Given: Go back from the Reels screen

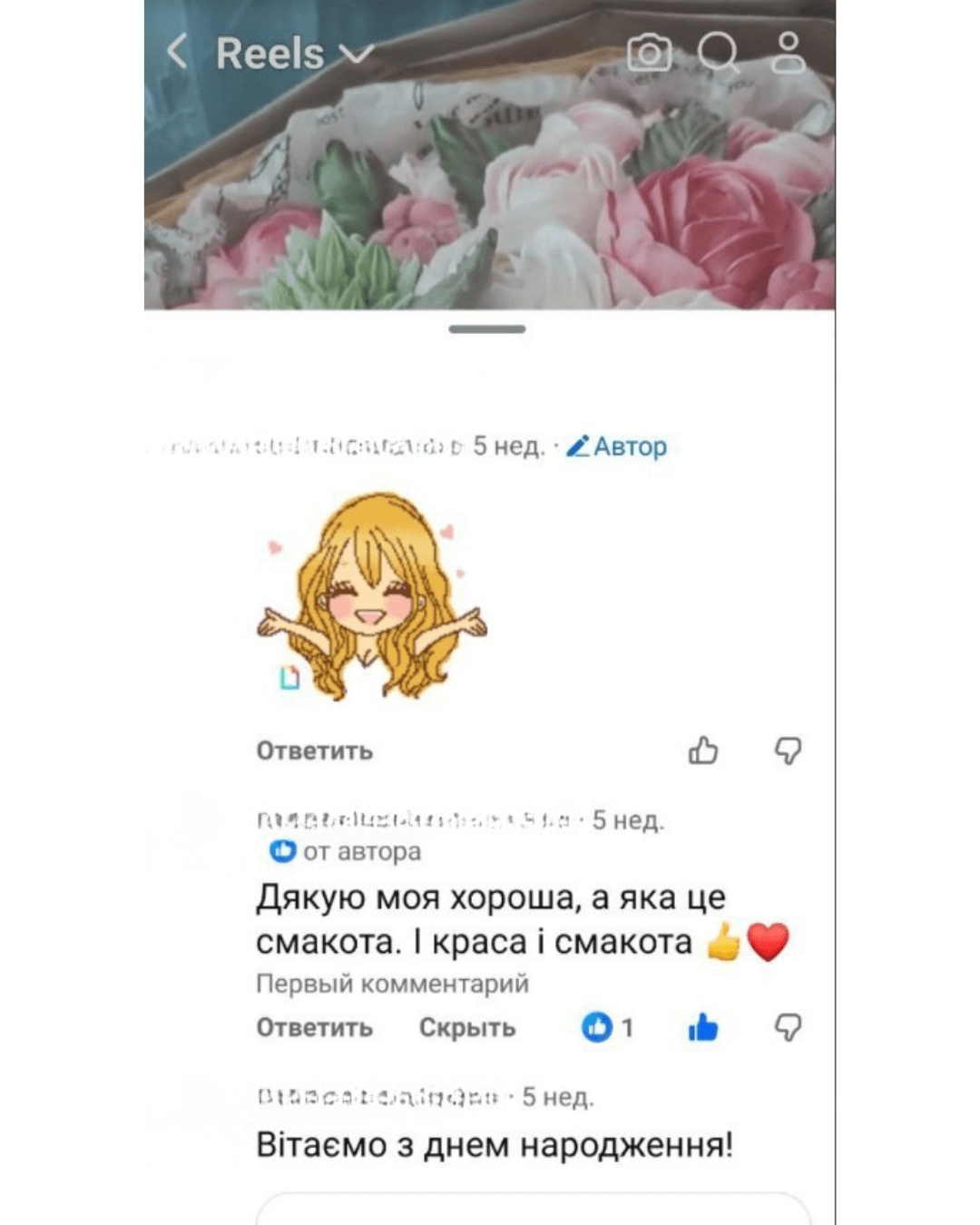Looking at the screenshot, I should click(x=178, y=52).
